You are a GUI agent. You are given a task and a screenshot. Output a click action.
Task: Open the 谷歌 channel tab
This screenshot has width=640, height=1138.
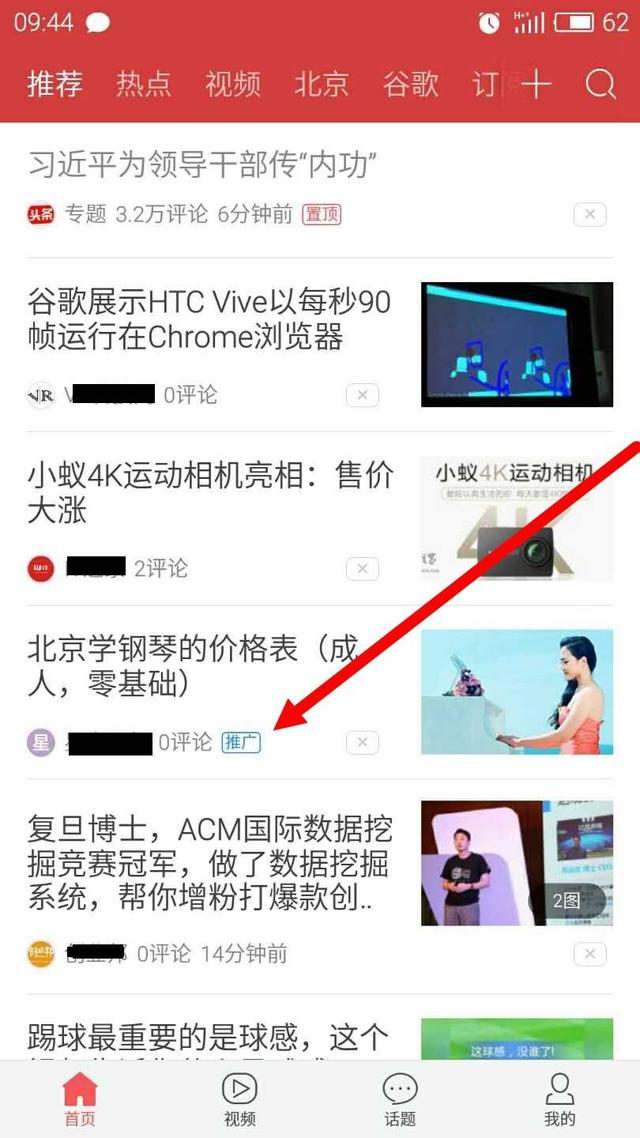tap(410, 84)
